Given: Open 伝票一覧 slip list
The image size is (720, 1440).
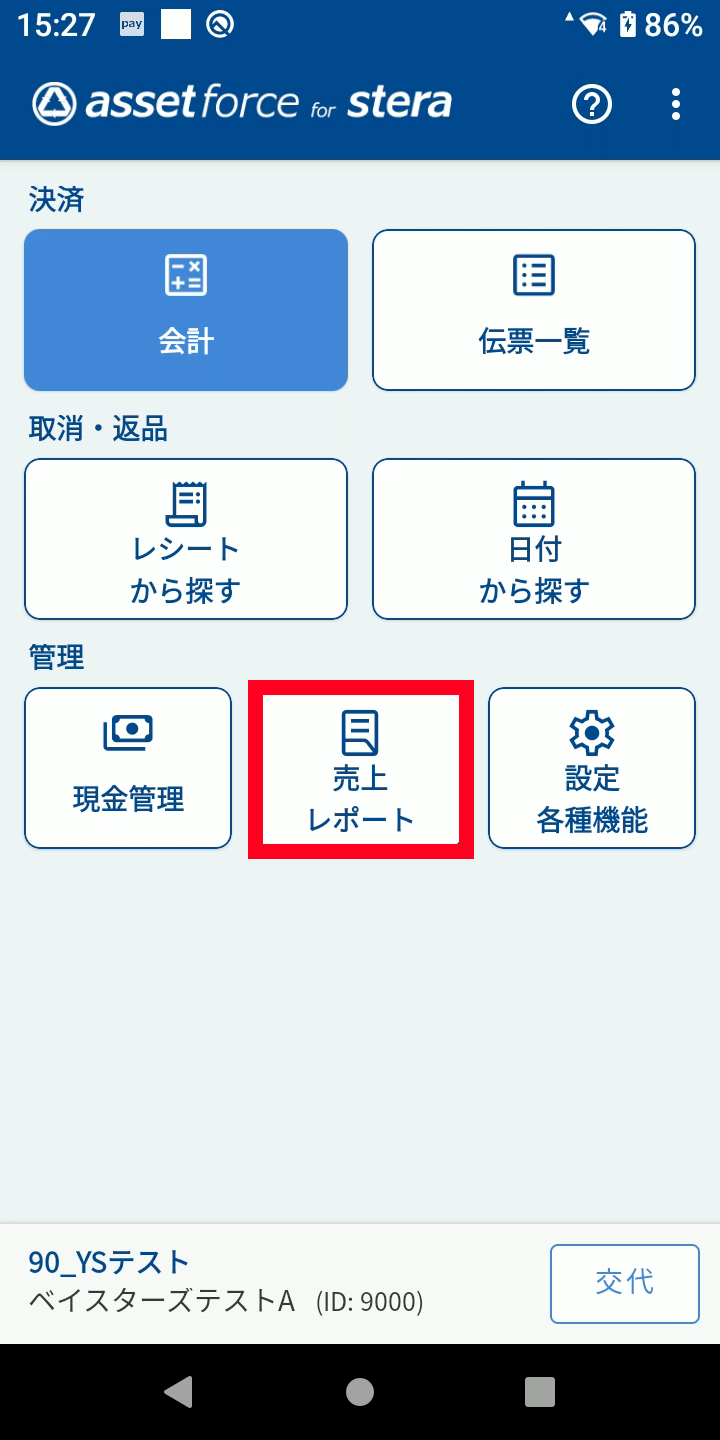Looking at the screenshot, I should tap(534, 310).
